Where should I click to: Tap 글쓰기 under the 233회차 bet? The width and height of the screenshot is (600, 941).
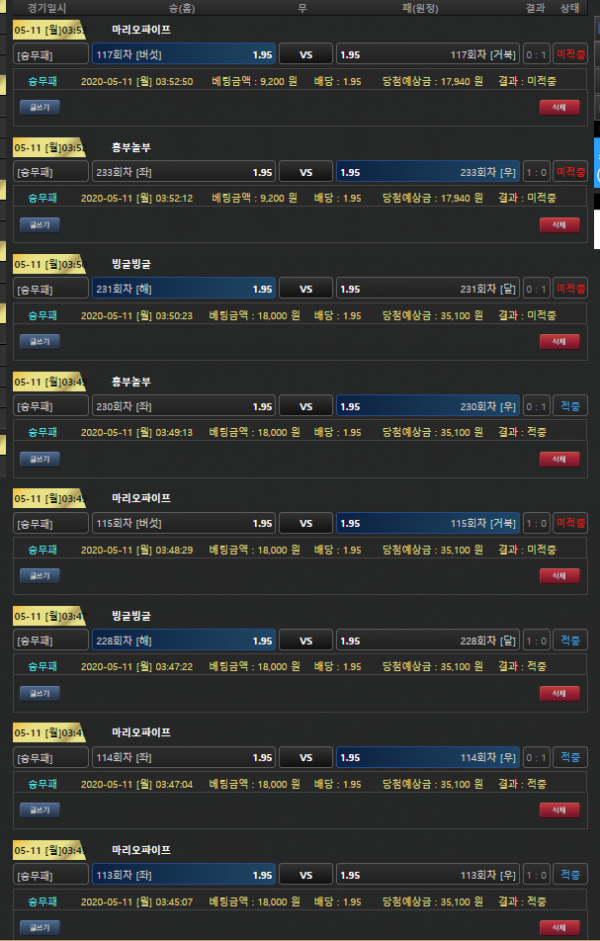pos(40,224)
